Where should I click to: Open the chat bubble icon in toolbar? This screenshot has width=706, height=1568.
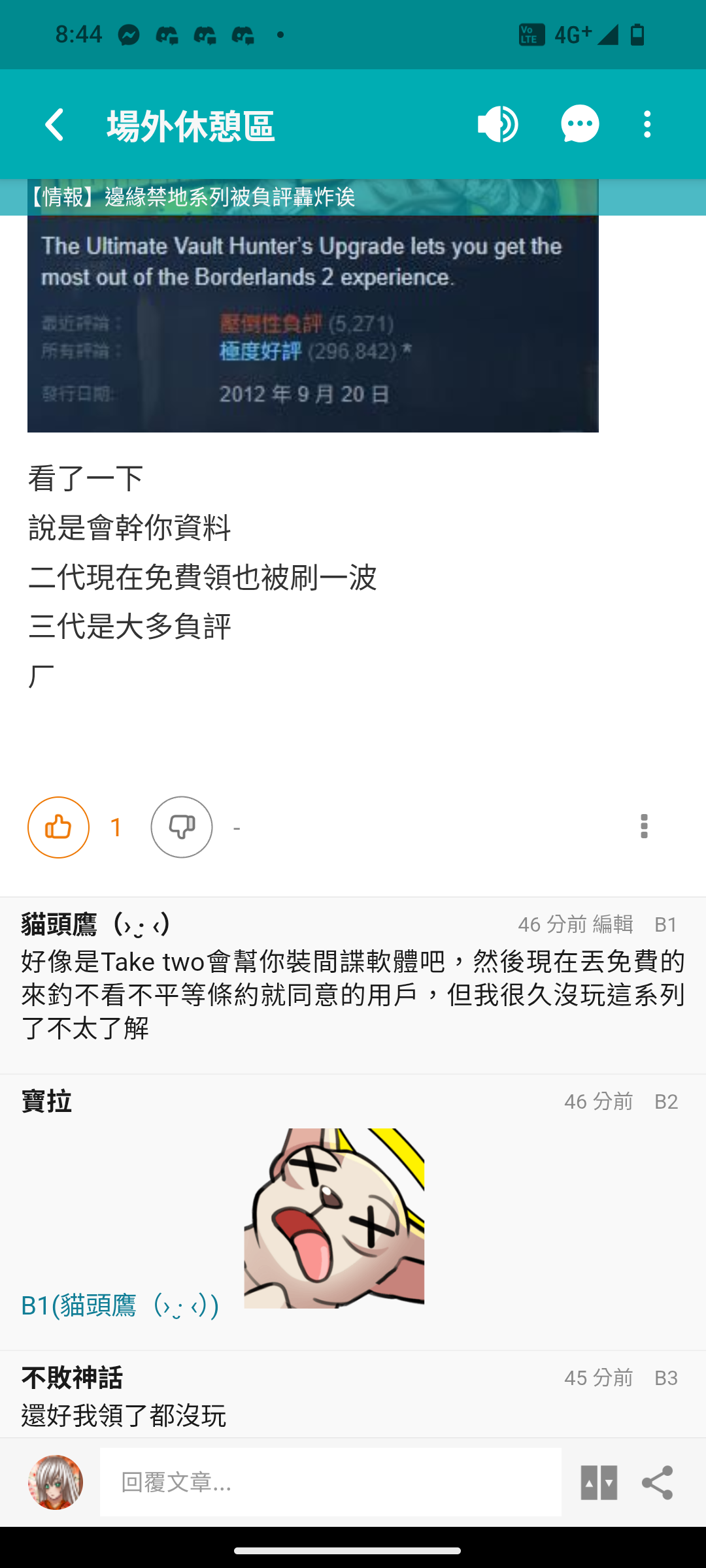click(580, 124)
